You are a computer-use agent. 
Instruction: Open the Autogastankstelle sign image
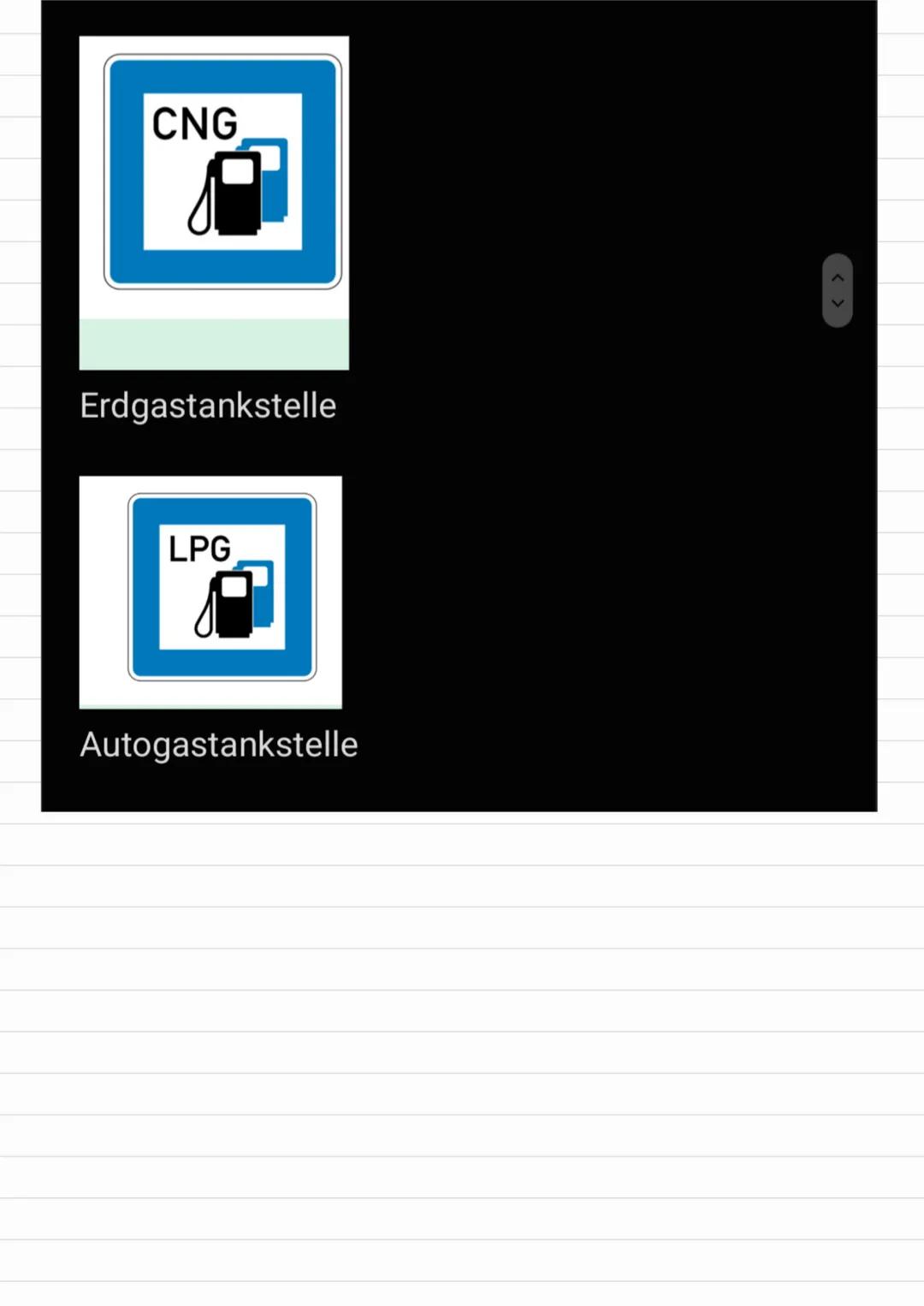[x=210, y=591]
